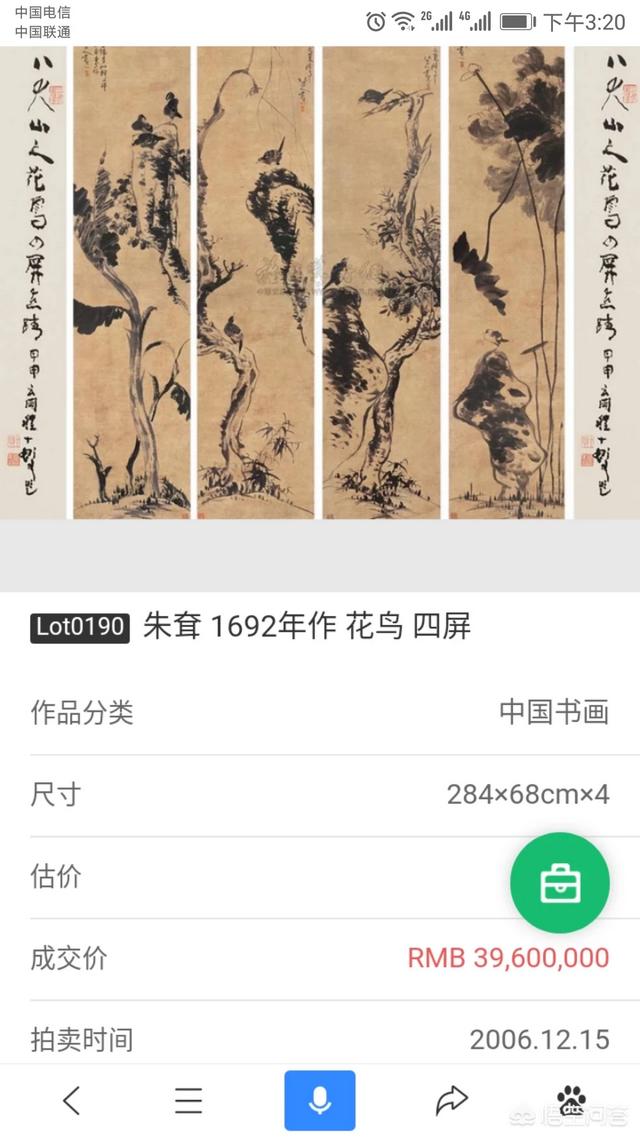
Task: Open the Baidu paw icon
Action: [571, 1100]
